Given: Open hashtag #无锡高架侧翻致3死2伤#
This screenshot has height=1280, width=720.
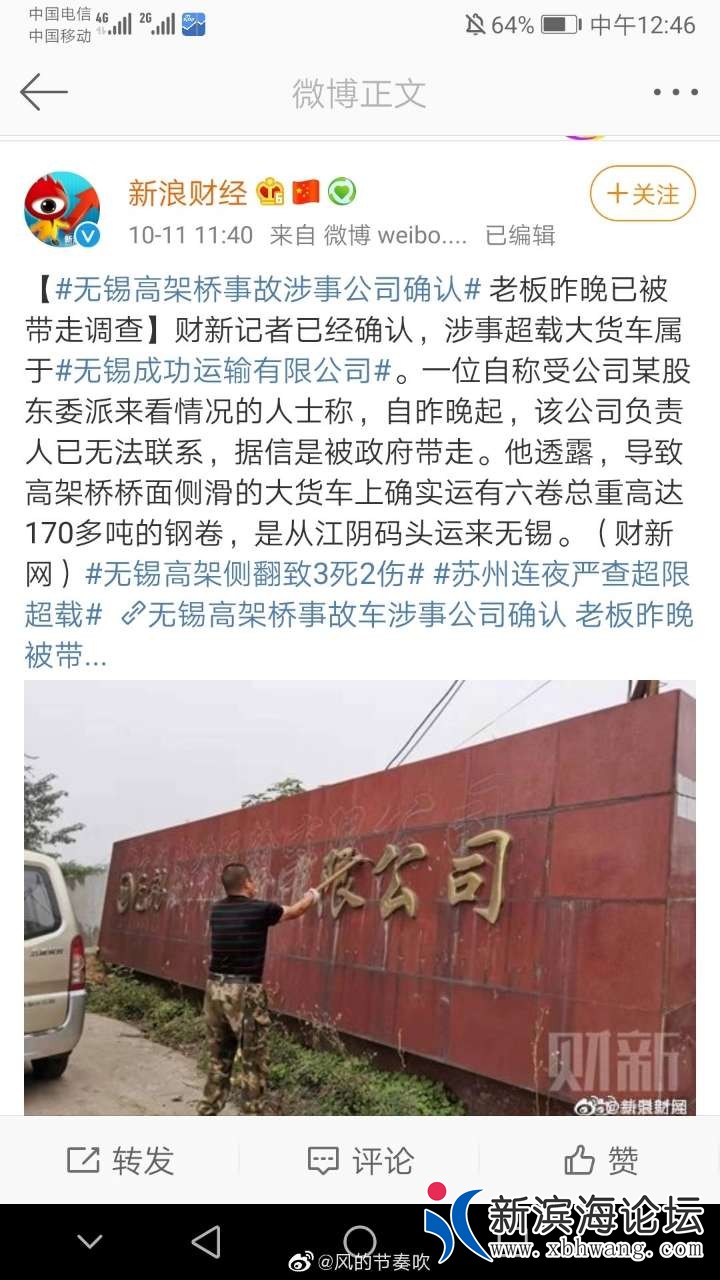Looking at the screenshot, I should tap(255, 574).
